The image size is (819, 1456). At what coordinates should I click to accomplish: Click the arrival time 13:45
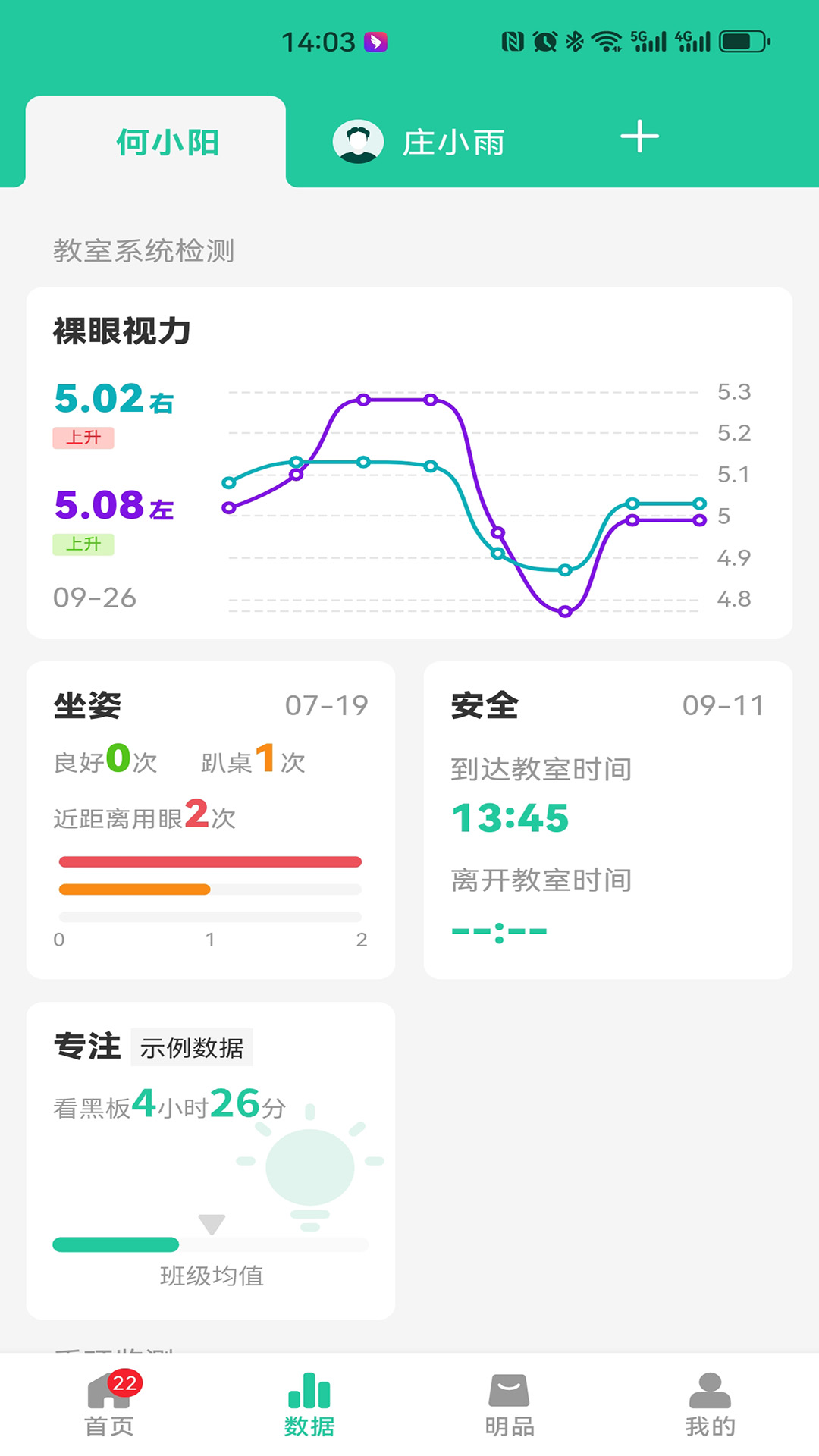pyautogui.click(x=509, y=818)
